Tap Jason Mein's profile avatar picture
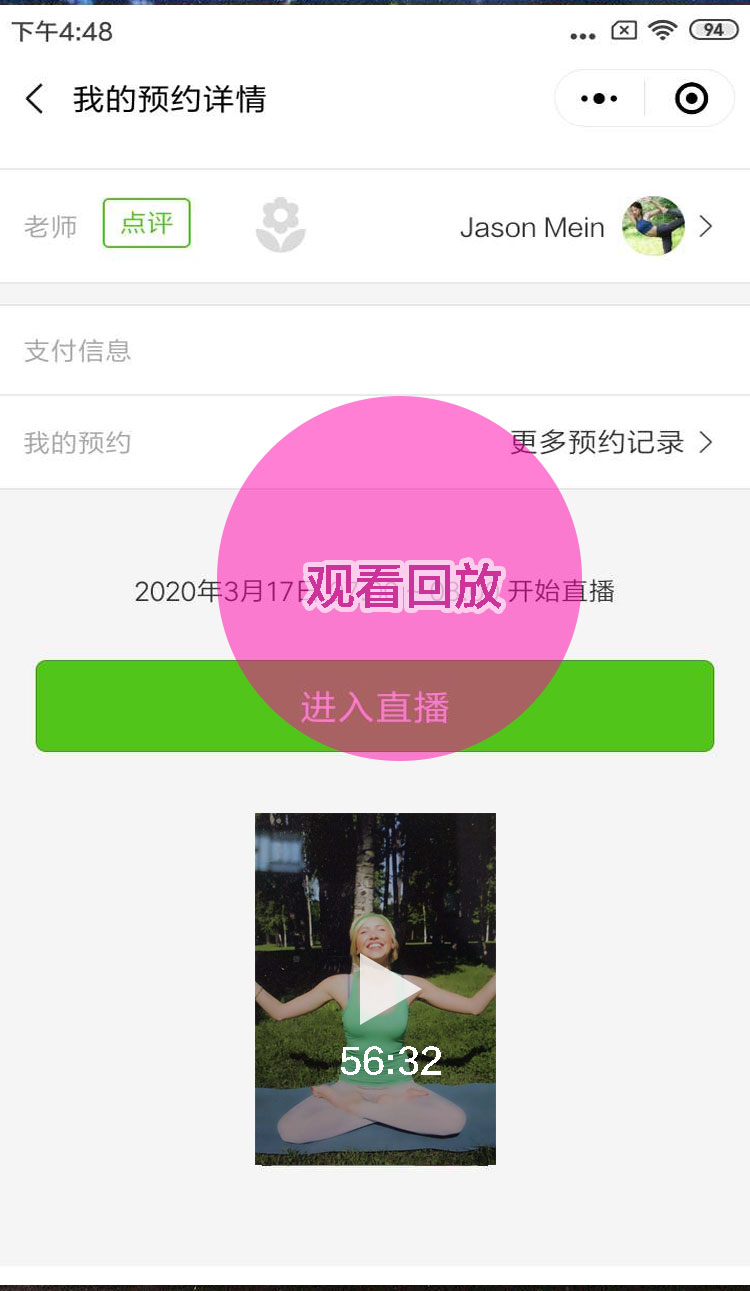 click(653, 227)
